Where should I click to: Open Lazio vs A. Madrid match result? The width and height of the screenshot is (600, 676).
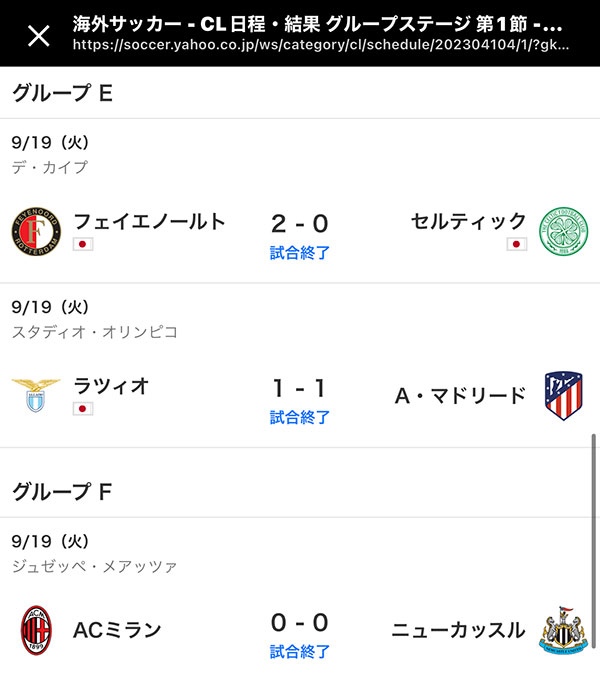(299, 418)
